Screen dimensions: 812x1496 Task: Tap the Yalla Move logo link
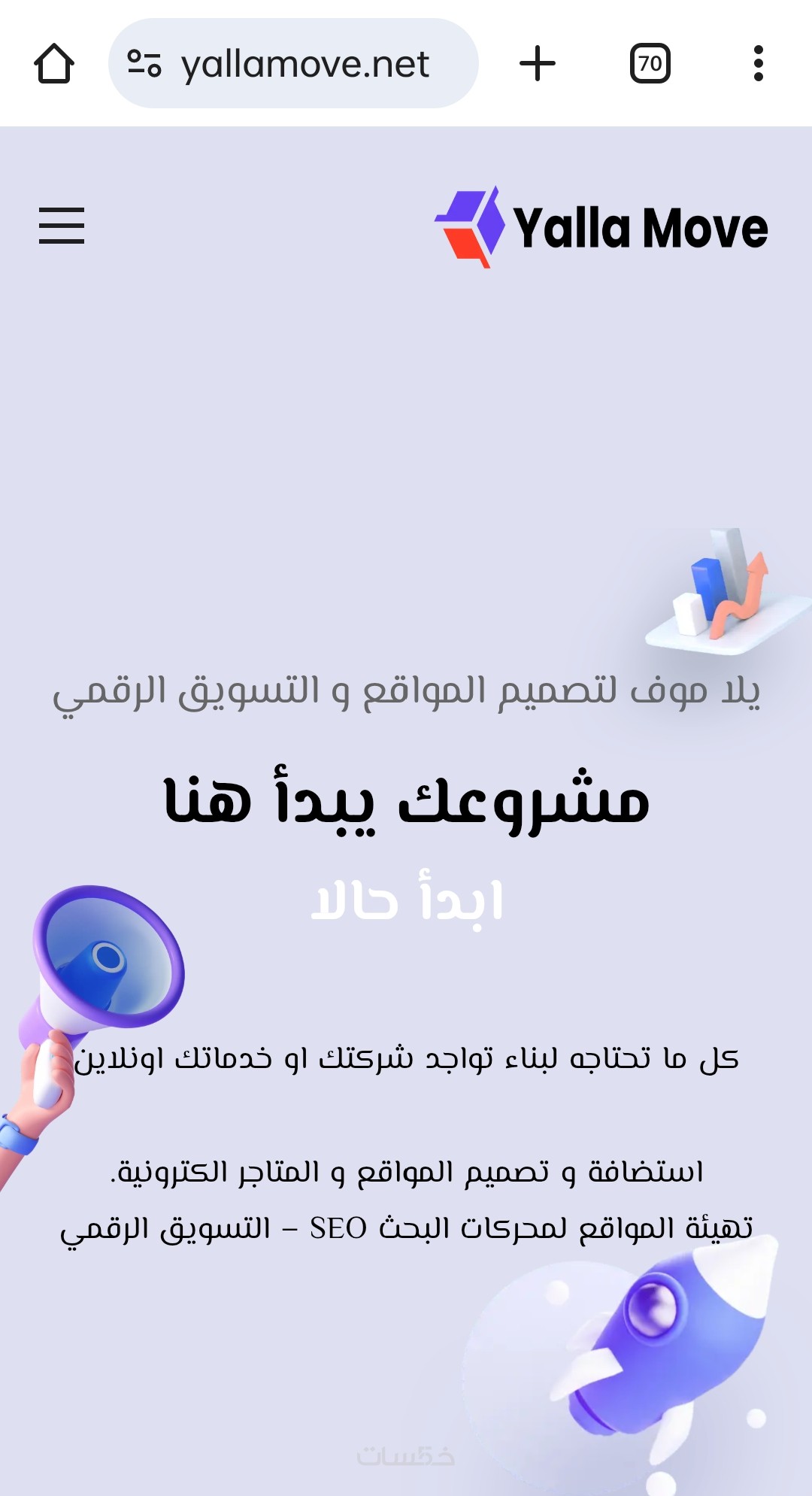[x=601, y=227]
